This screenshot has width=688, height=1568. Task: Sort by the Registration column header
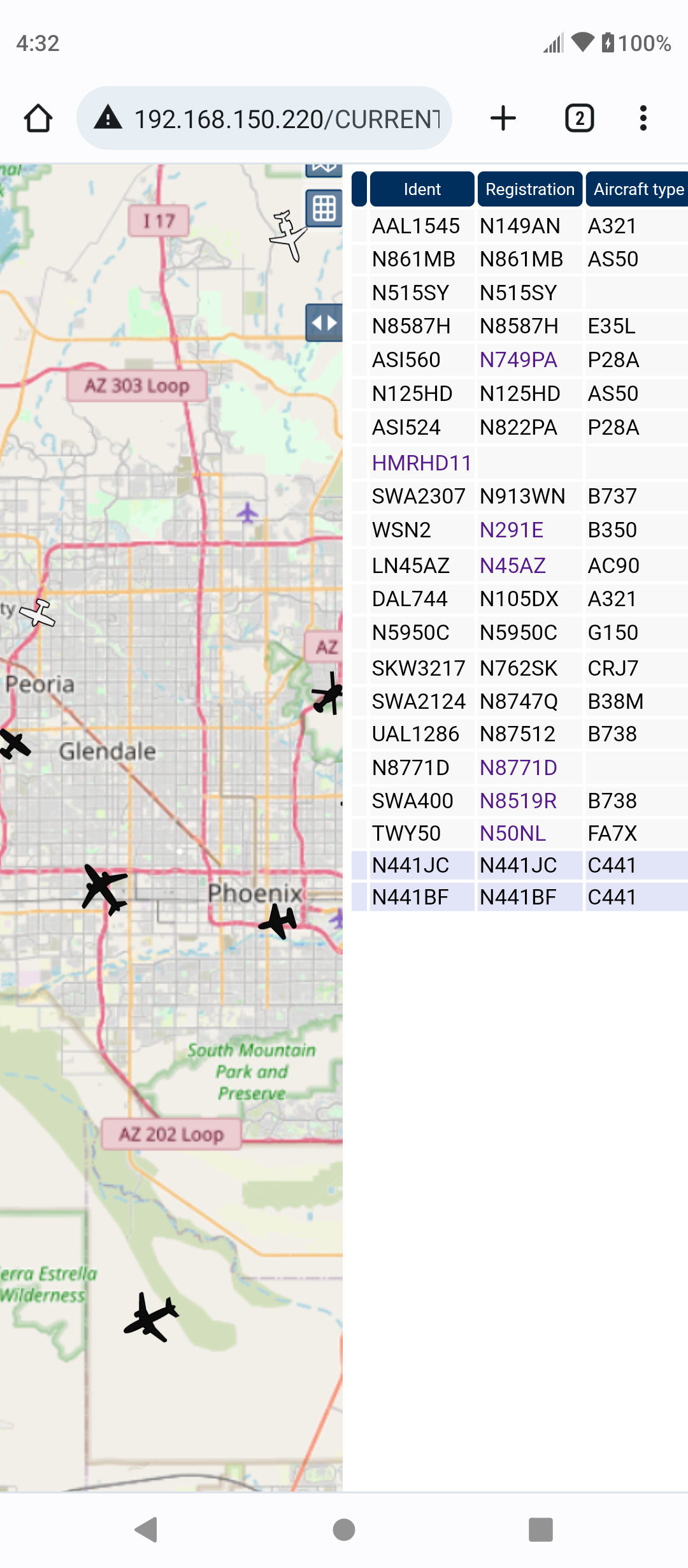point(530,189)
